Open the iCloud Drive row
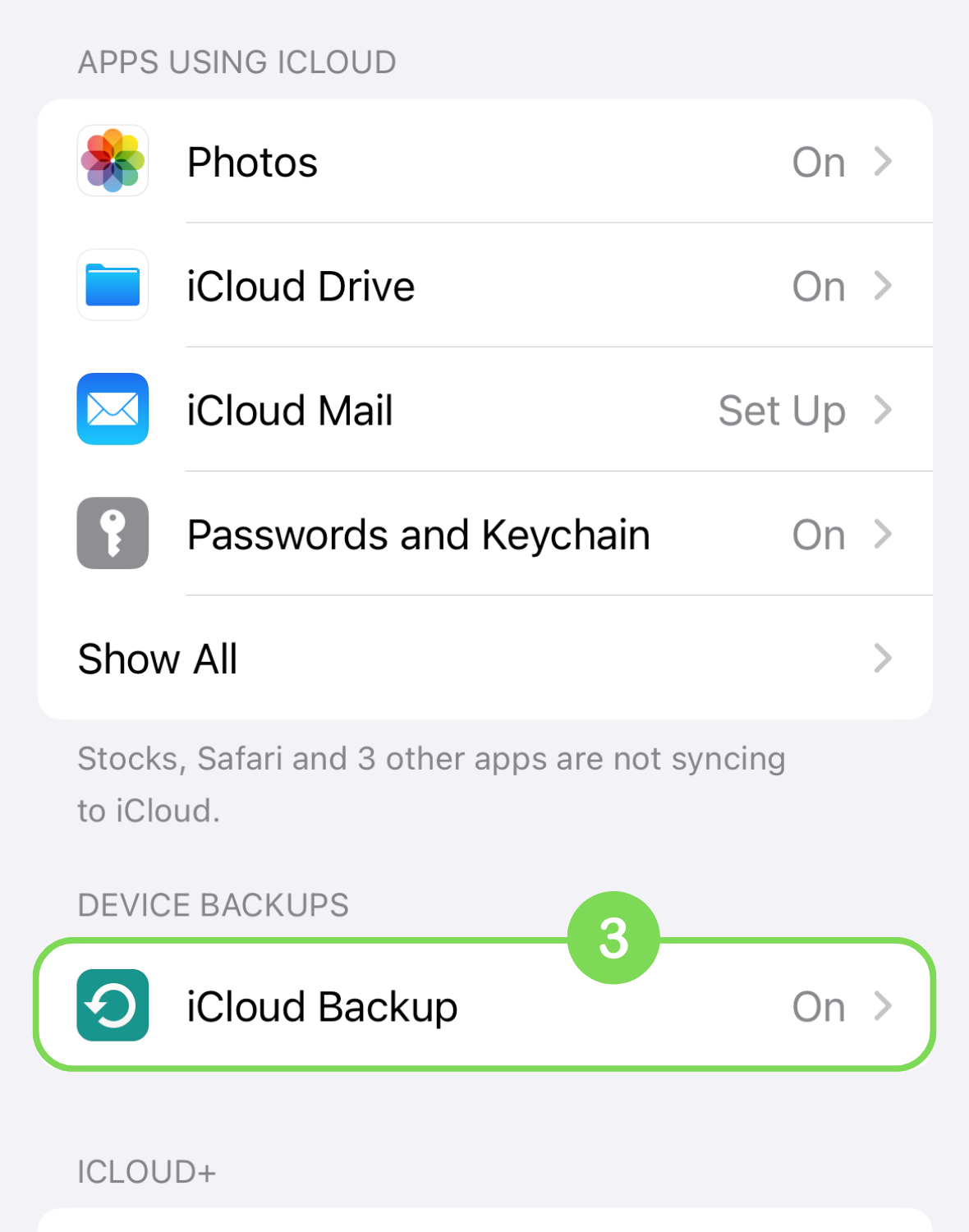The image size is (969, 1232). click(x=484, y=286)
